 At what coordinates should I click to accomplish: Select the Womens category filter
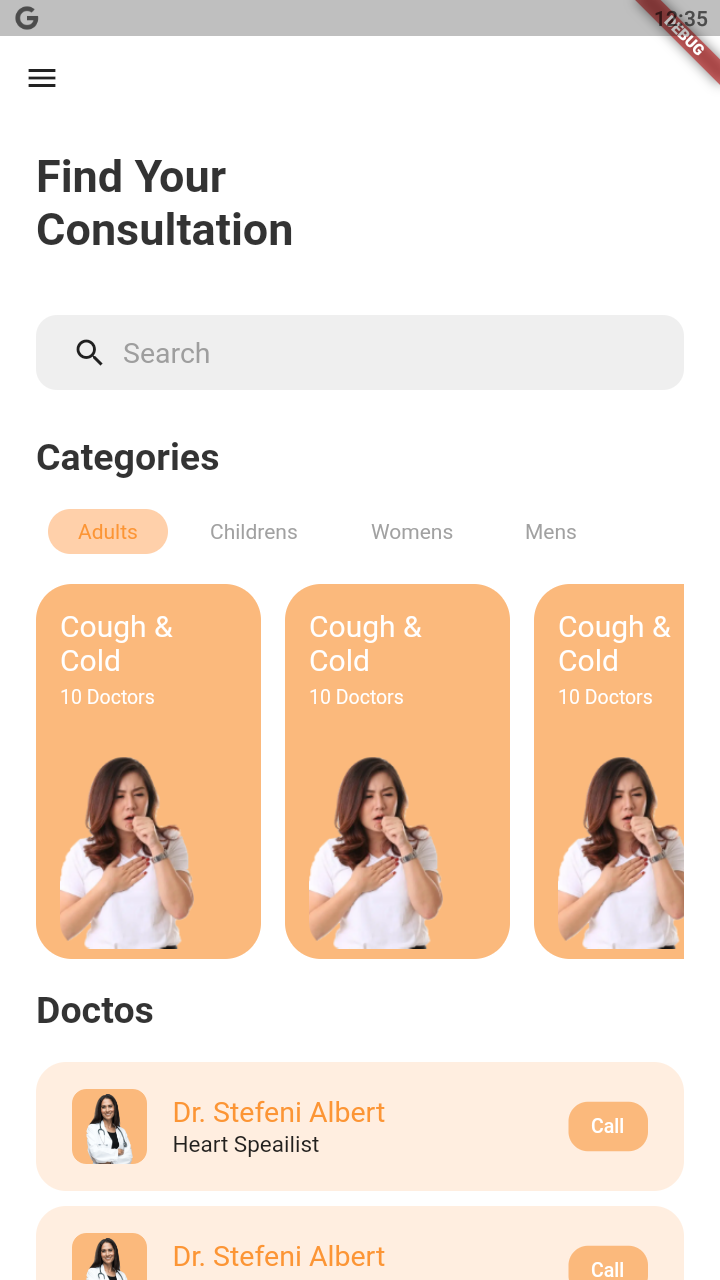pos(412,531)
